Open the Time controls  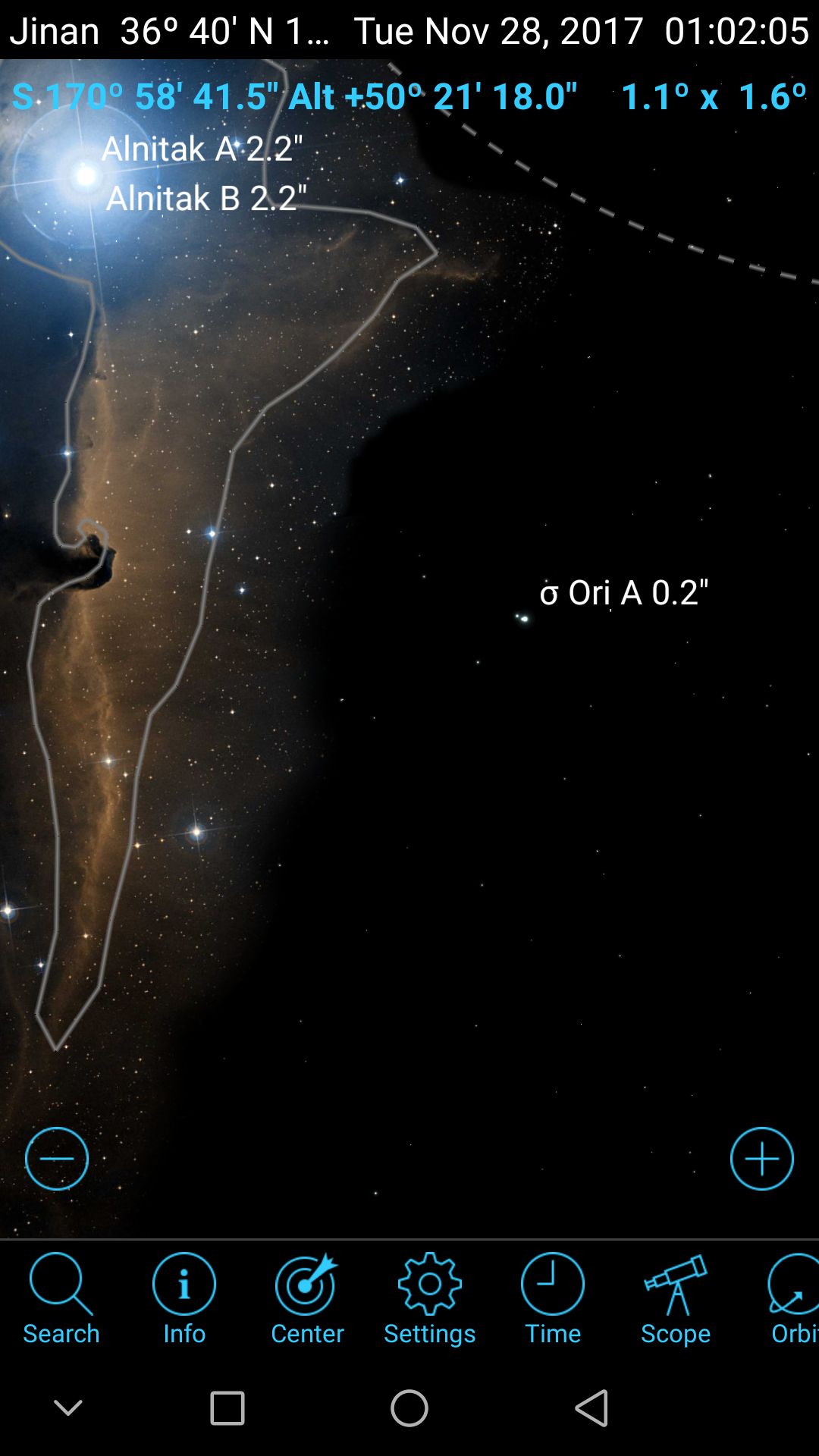pos(552,1298)
